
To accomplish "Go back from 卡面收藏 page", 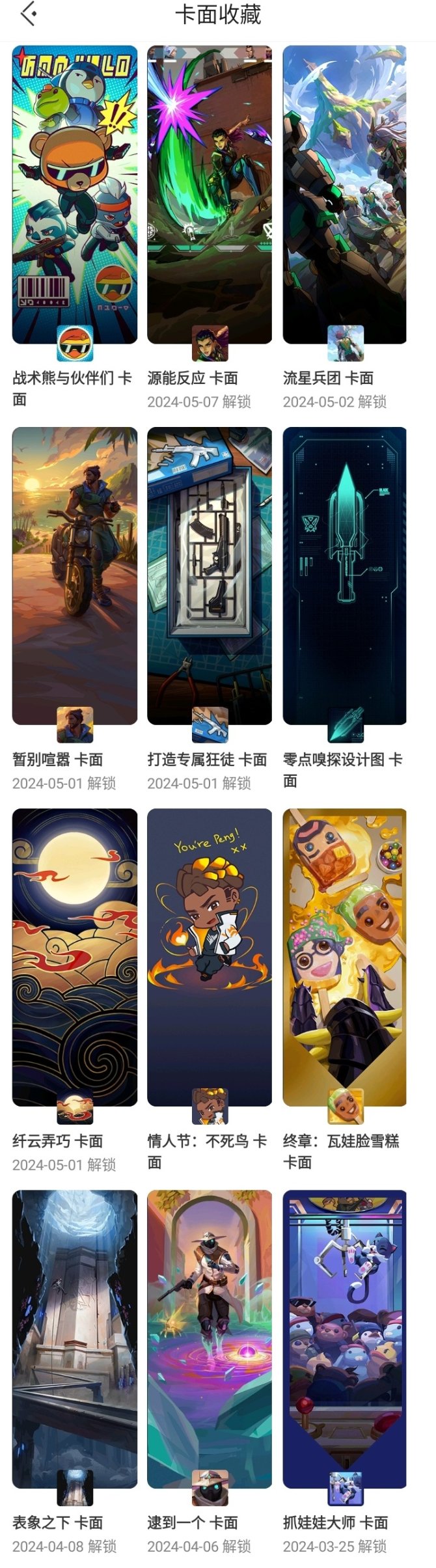I will (28, 14).
